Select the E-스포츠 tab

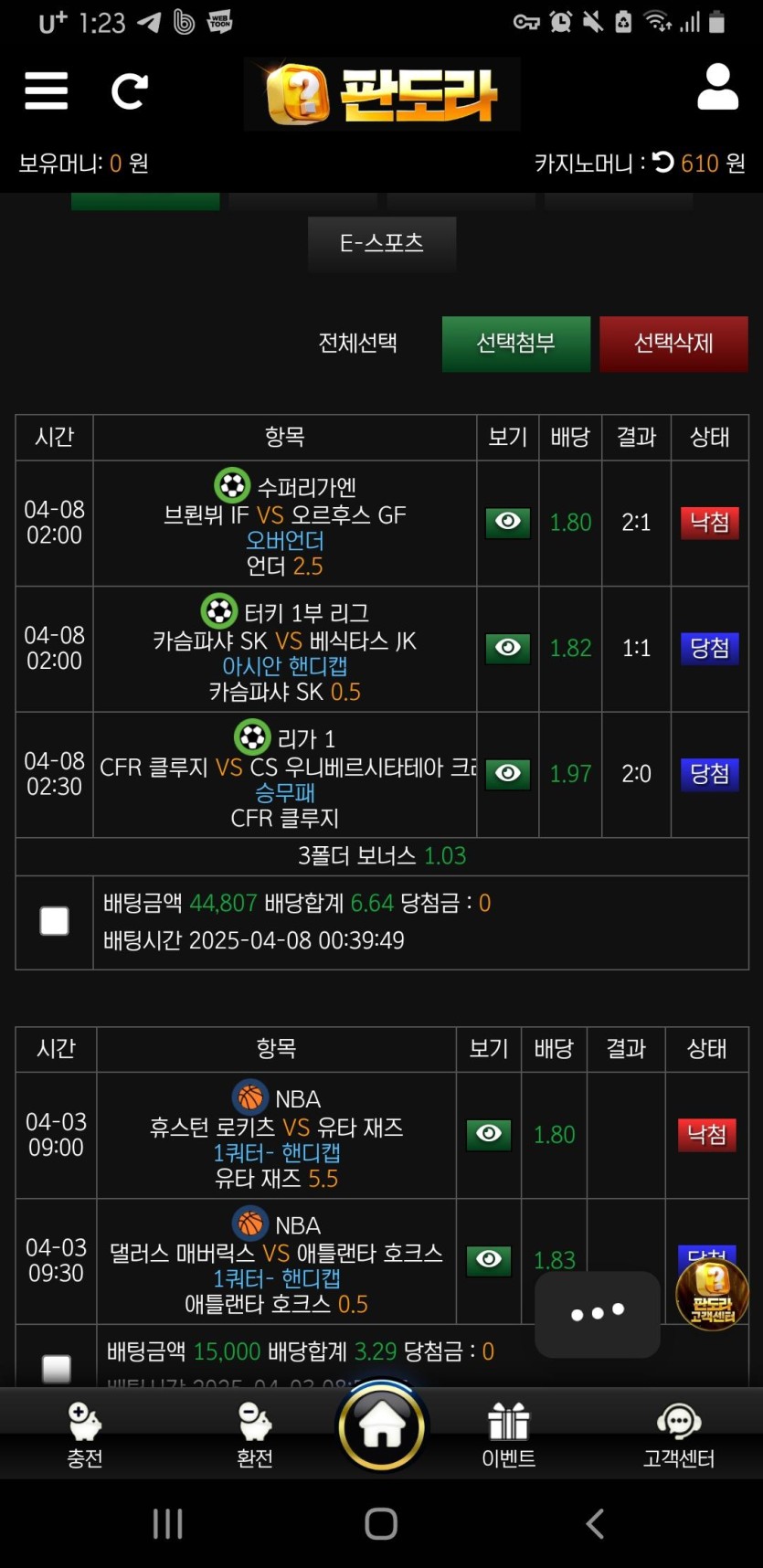click(x=382, y=243)
